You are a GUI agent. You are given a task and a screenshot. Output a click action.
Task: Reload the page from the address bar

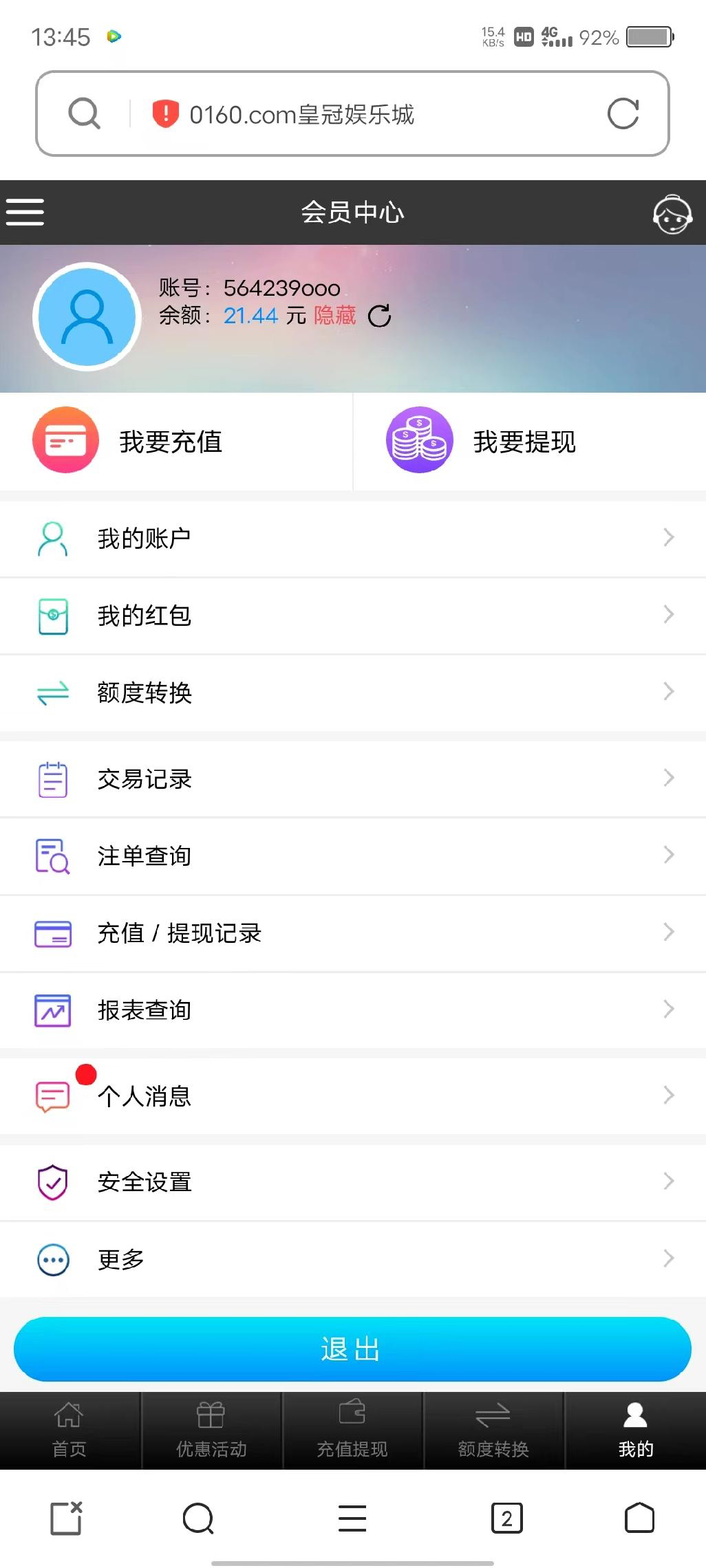(x=623, y=114)
